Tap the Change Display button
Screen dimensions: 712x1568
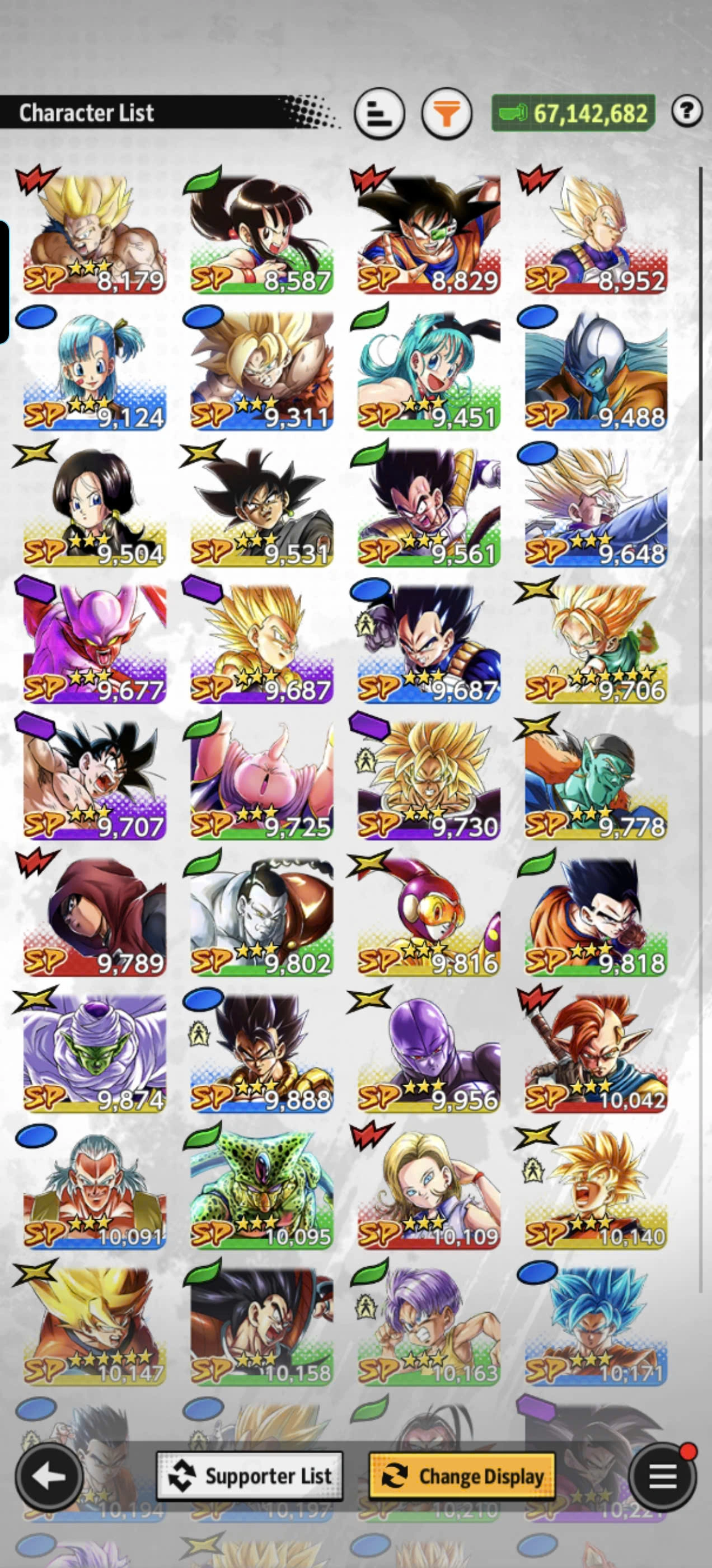tap(462, 1476)
